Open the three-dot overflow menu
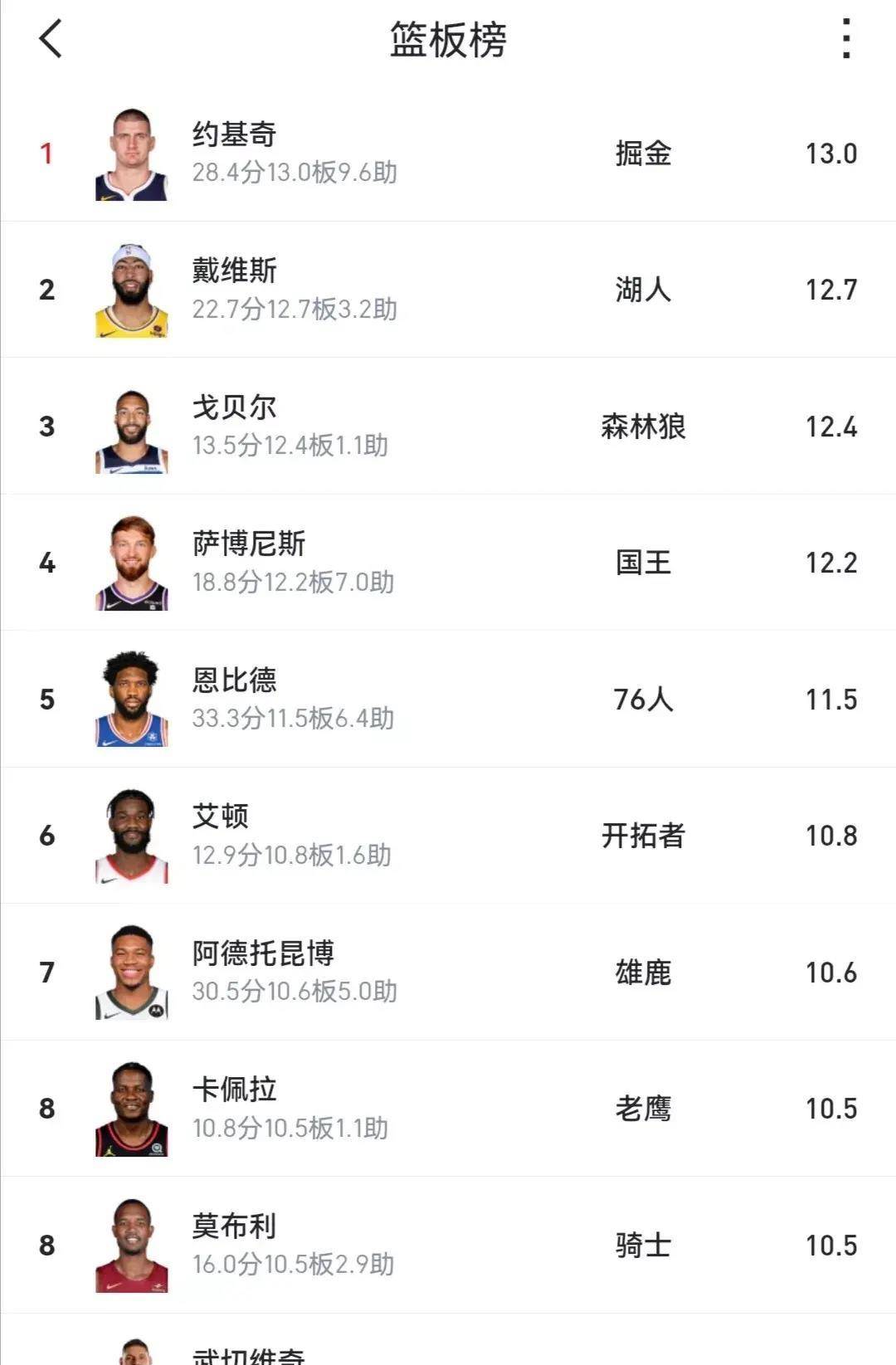The width and height of the screenshot is (896, 1365). point(845,39)
